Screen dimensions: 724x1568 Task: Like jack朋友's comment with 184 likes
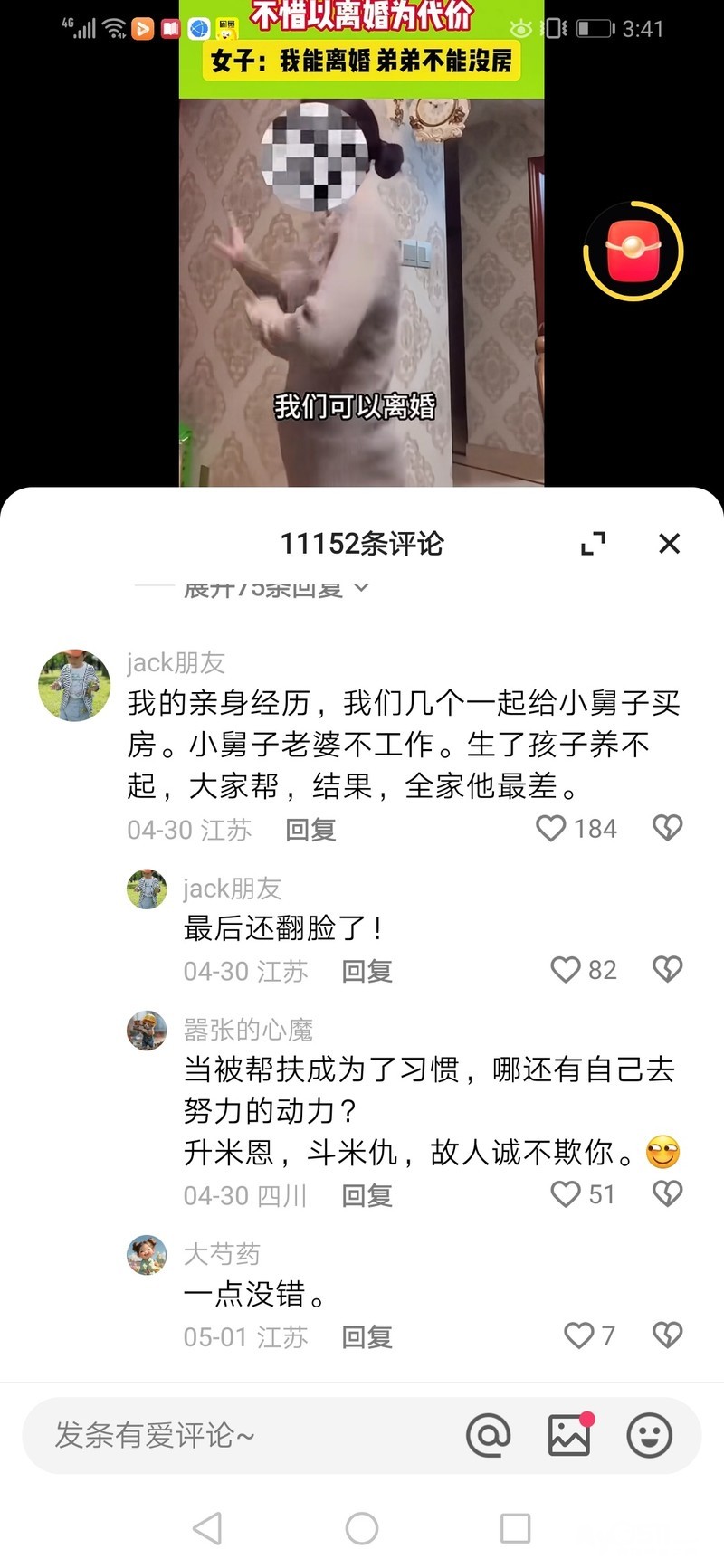551,828
